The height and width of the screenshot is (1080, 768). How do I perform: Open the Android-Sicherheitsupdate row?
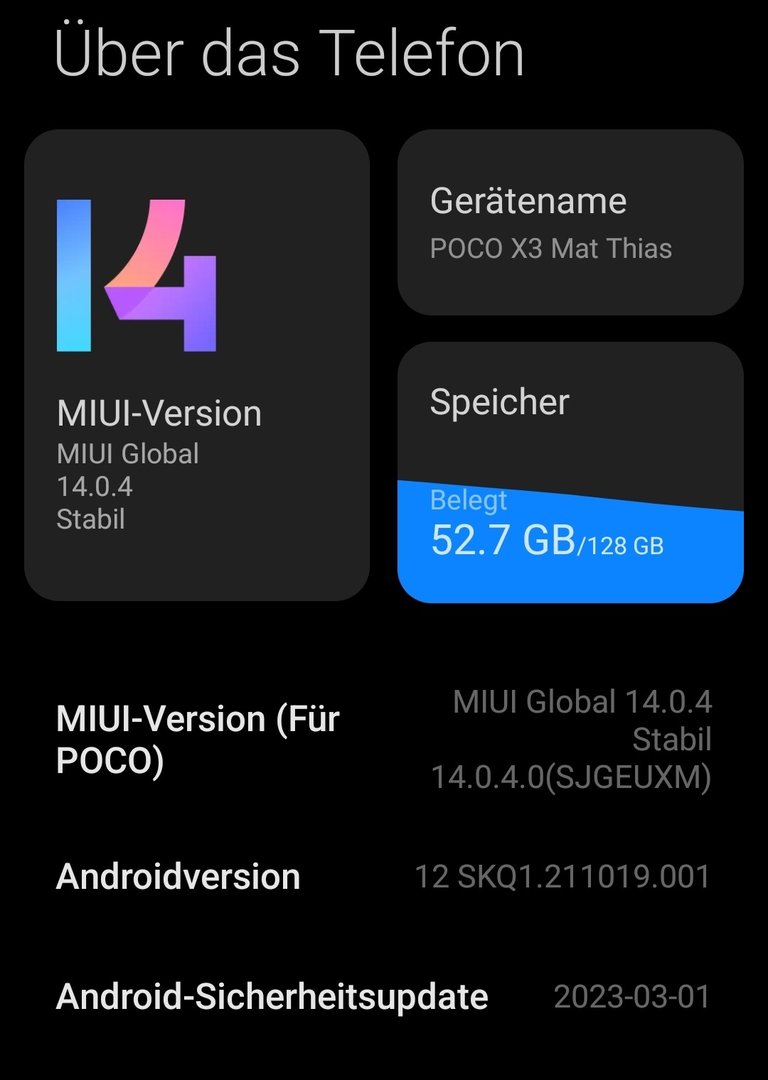384,997
